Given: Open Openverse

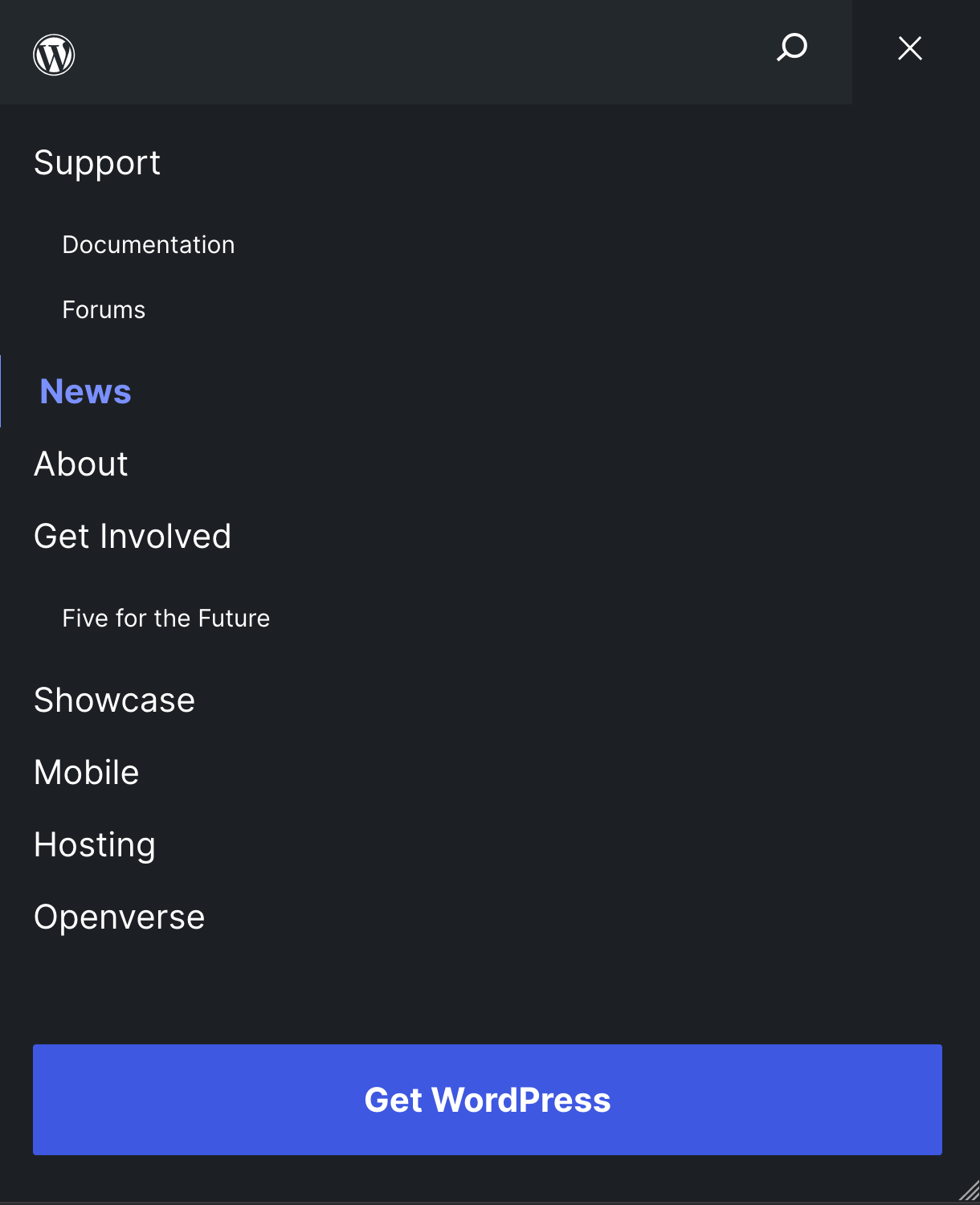Looking at the screenshot, I should click(119, 917).
